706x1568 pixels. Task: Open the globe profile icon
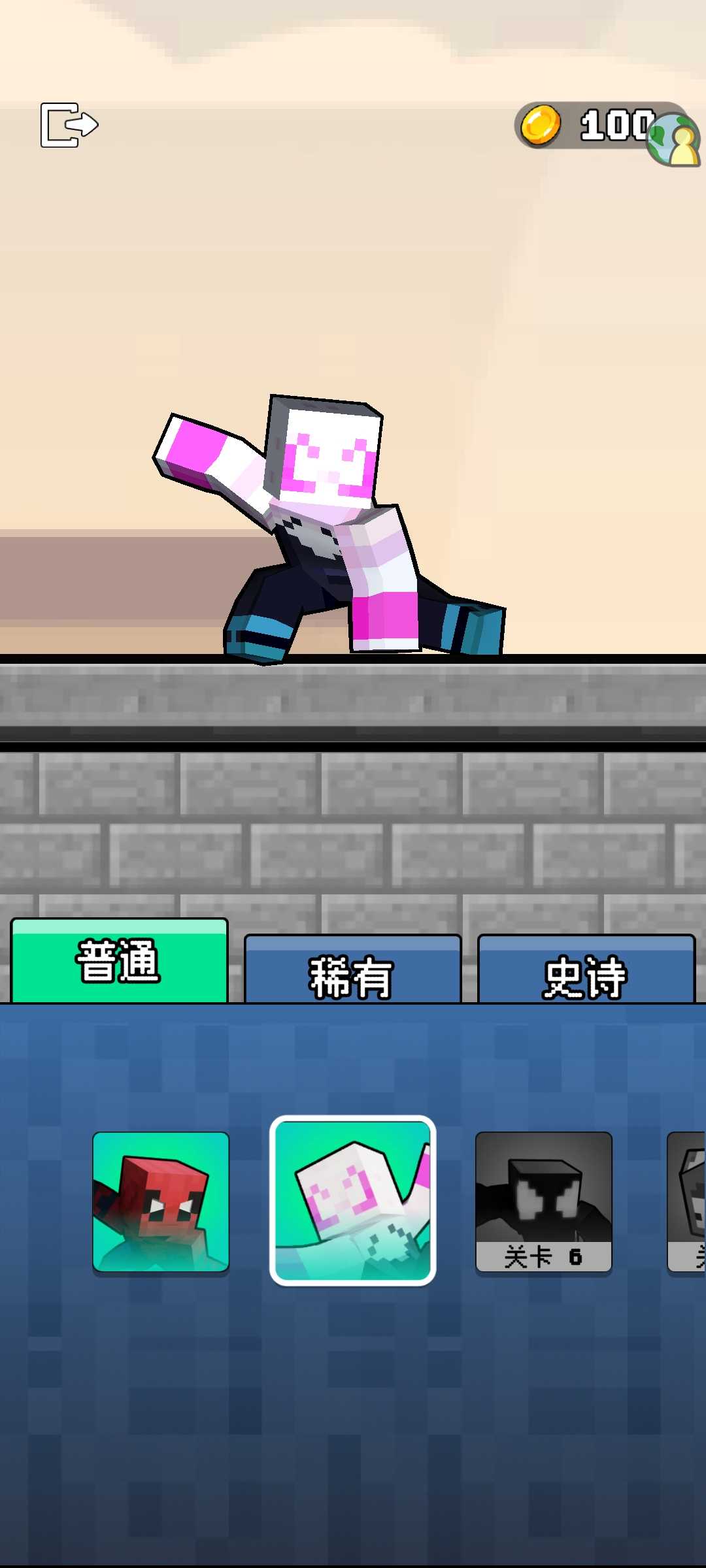click(673, 139)
